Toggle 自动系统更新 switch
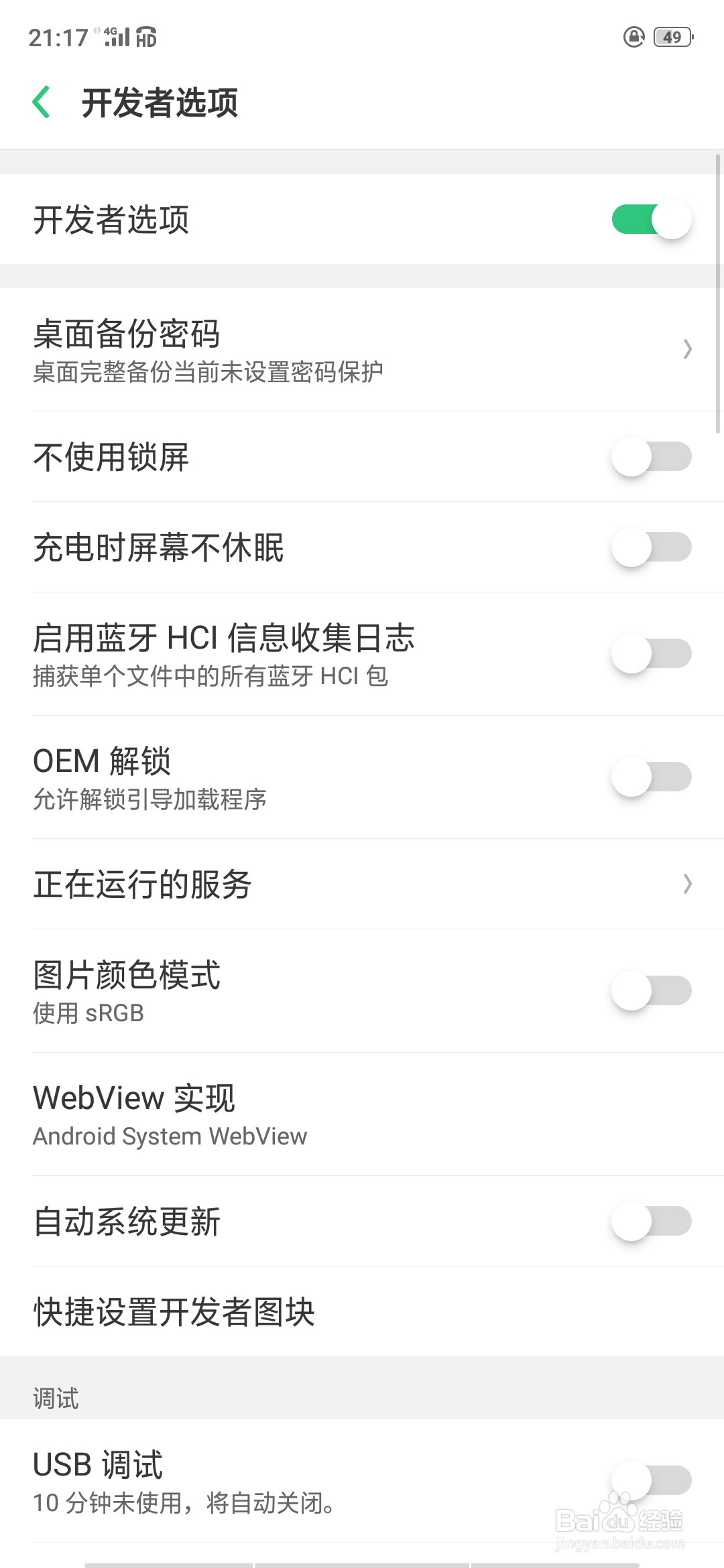This screenshot has width=724, height=1568. tap(651, 1222)
